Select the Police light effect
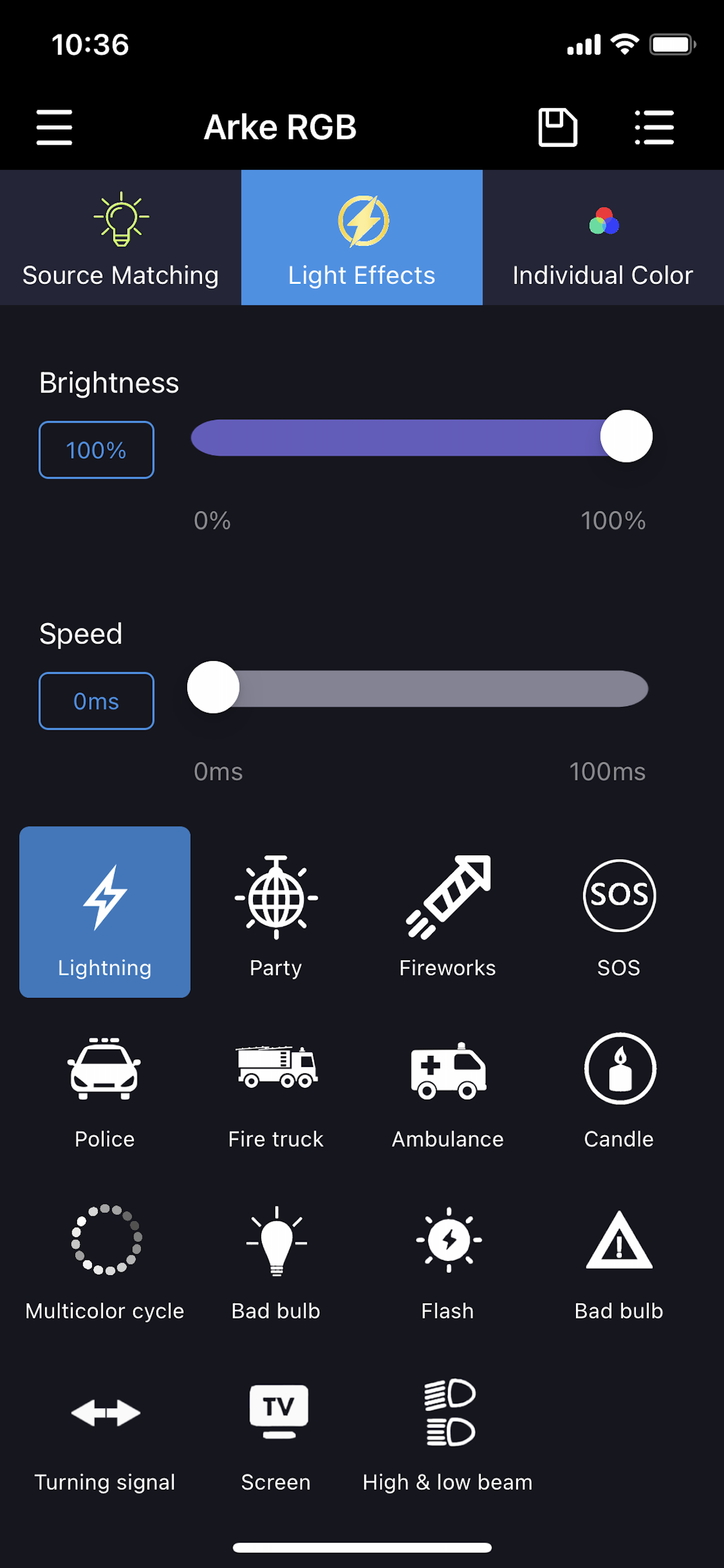Screen dimensions: 724x1568 tap(105, 1083)
